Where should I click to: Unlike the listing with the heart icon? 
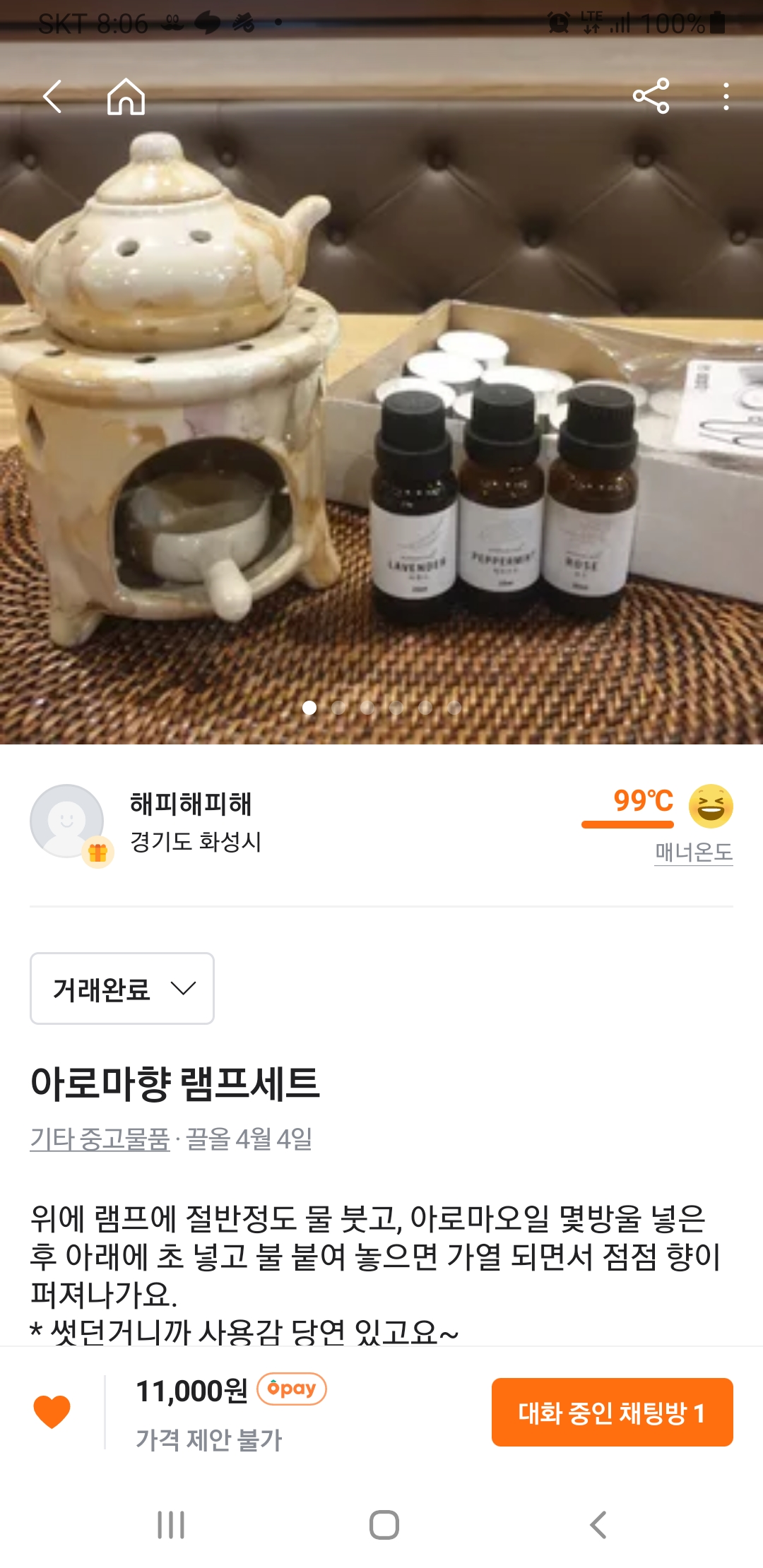pyautogui.click(x=52, y=1412)
